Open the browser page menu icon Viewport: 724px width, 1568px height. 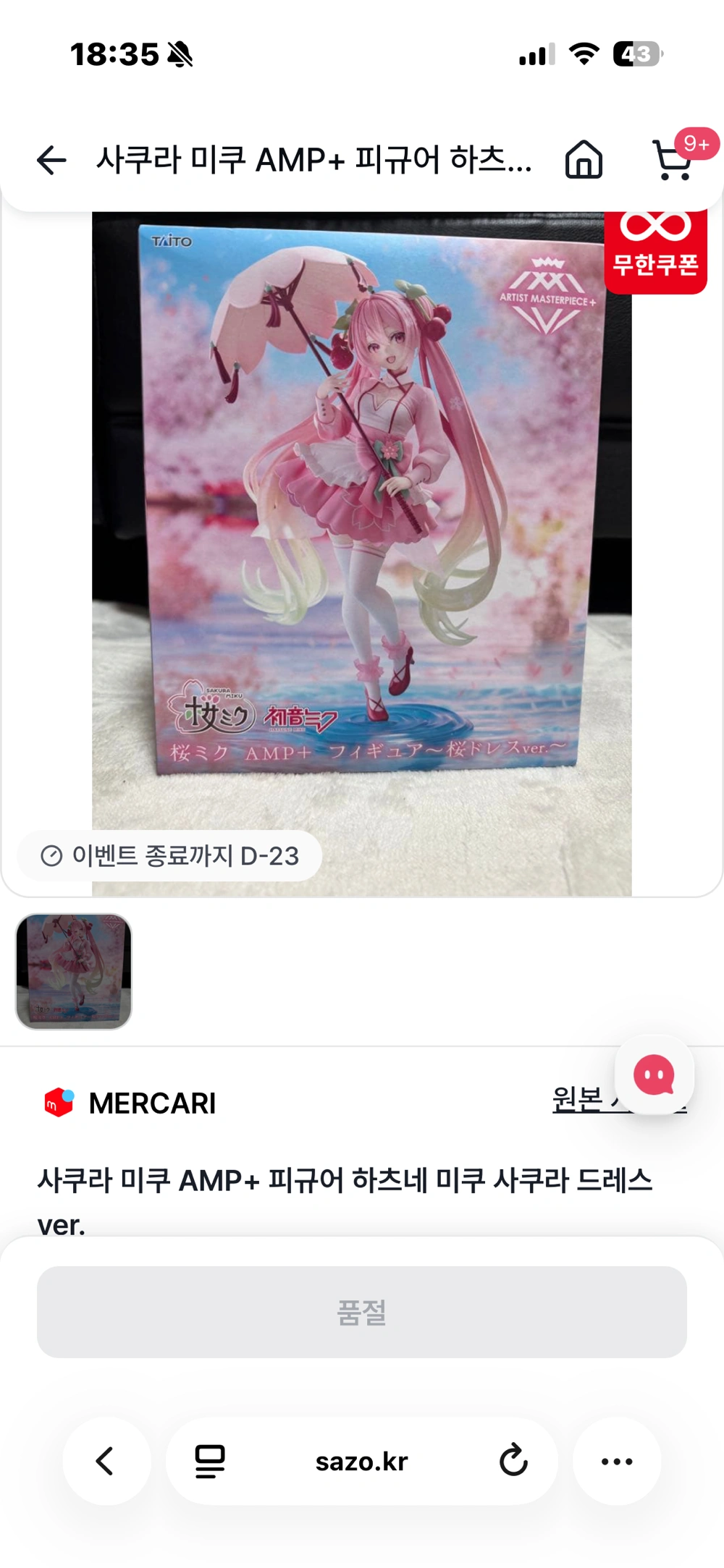pyautogui.click(x=210, y=1461)
